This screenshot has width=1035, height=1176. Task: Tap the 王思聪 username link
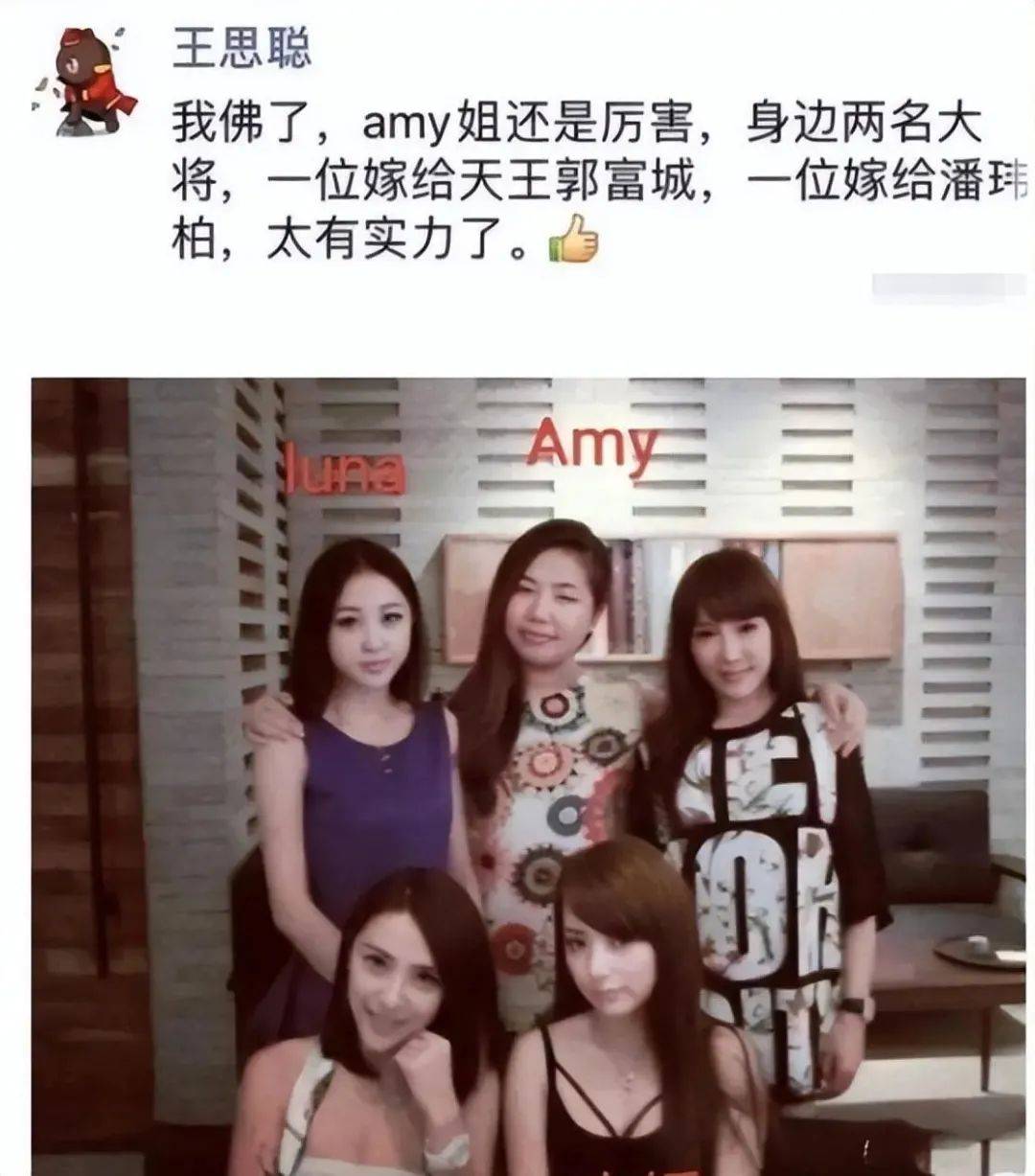(241, 48)
